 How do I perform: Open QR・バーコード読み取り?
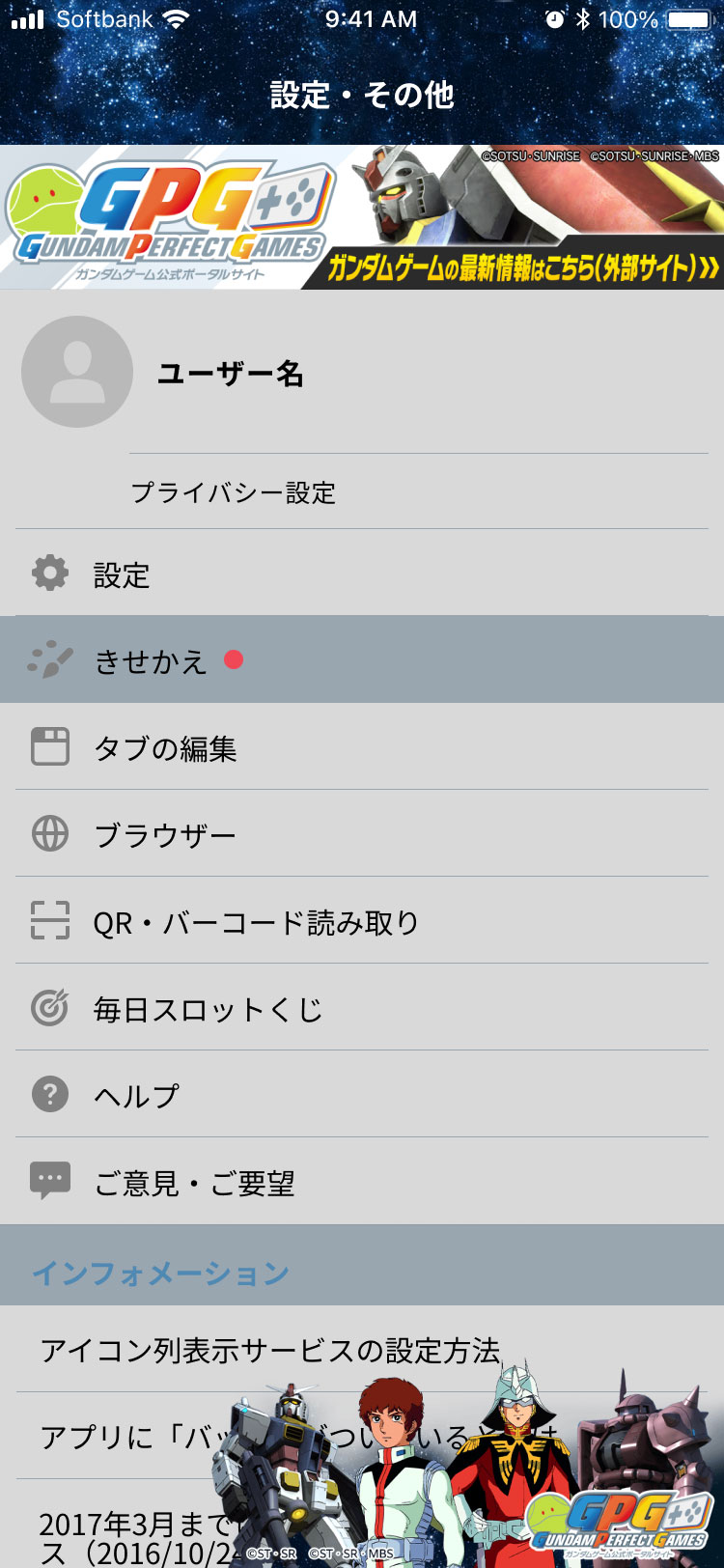(362, 920)
